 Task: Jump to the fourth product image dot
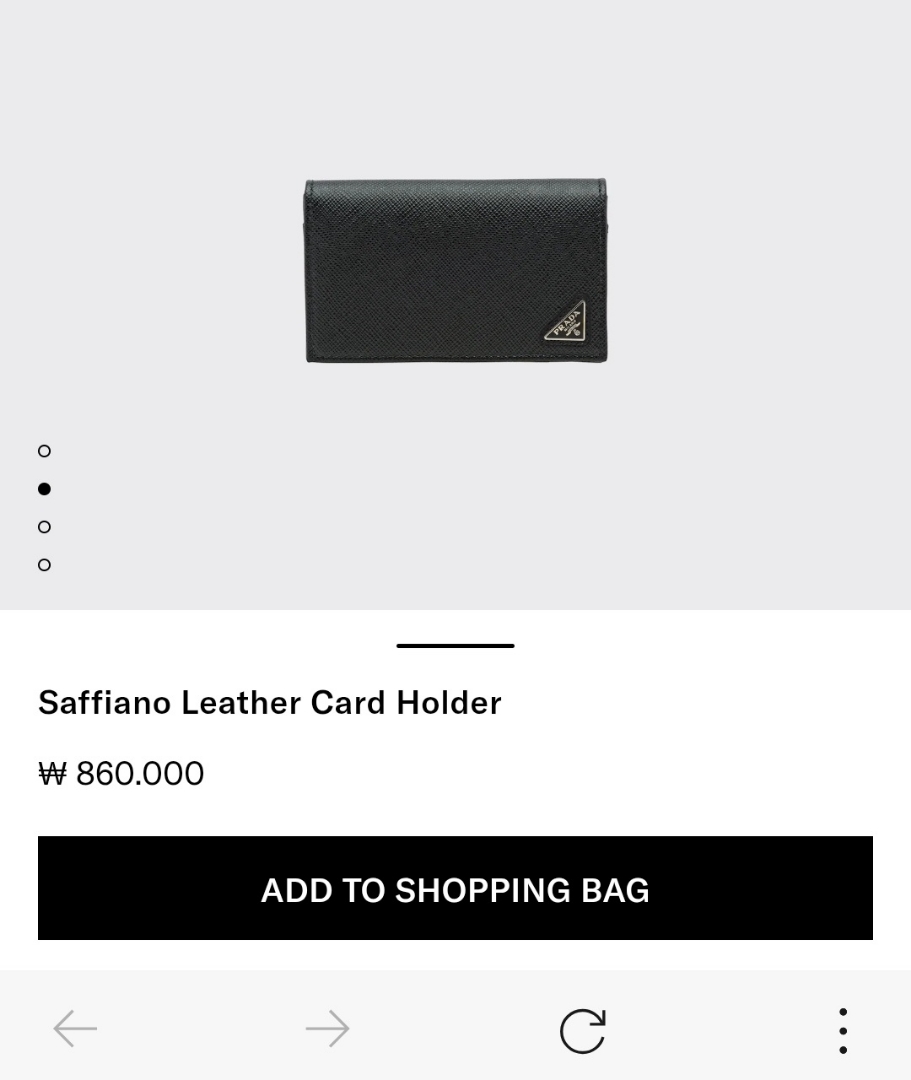pos(44,565)
